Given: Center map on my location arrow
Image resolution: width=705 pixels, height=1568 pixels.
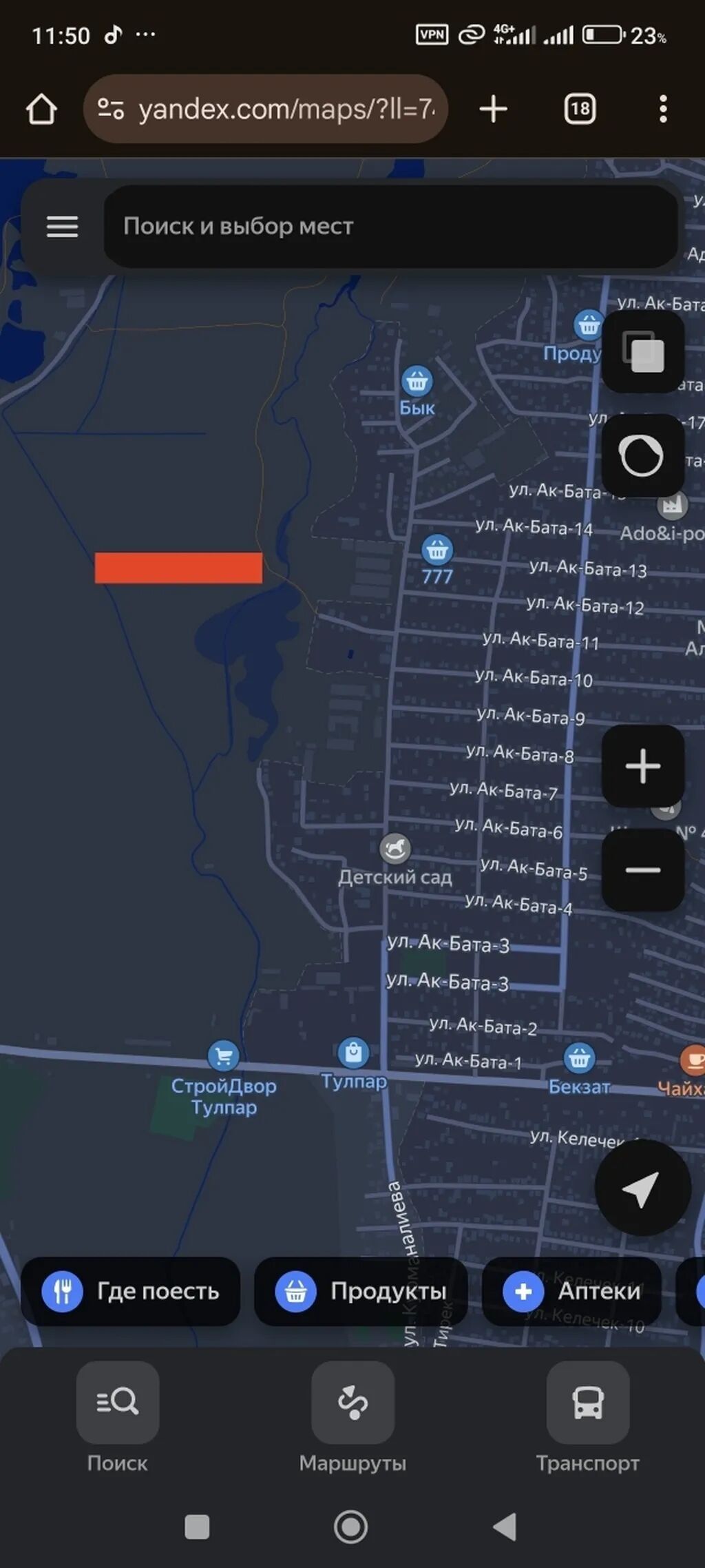Looking at the screenshot, I should click(642, 1188).
